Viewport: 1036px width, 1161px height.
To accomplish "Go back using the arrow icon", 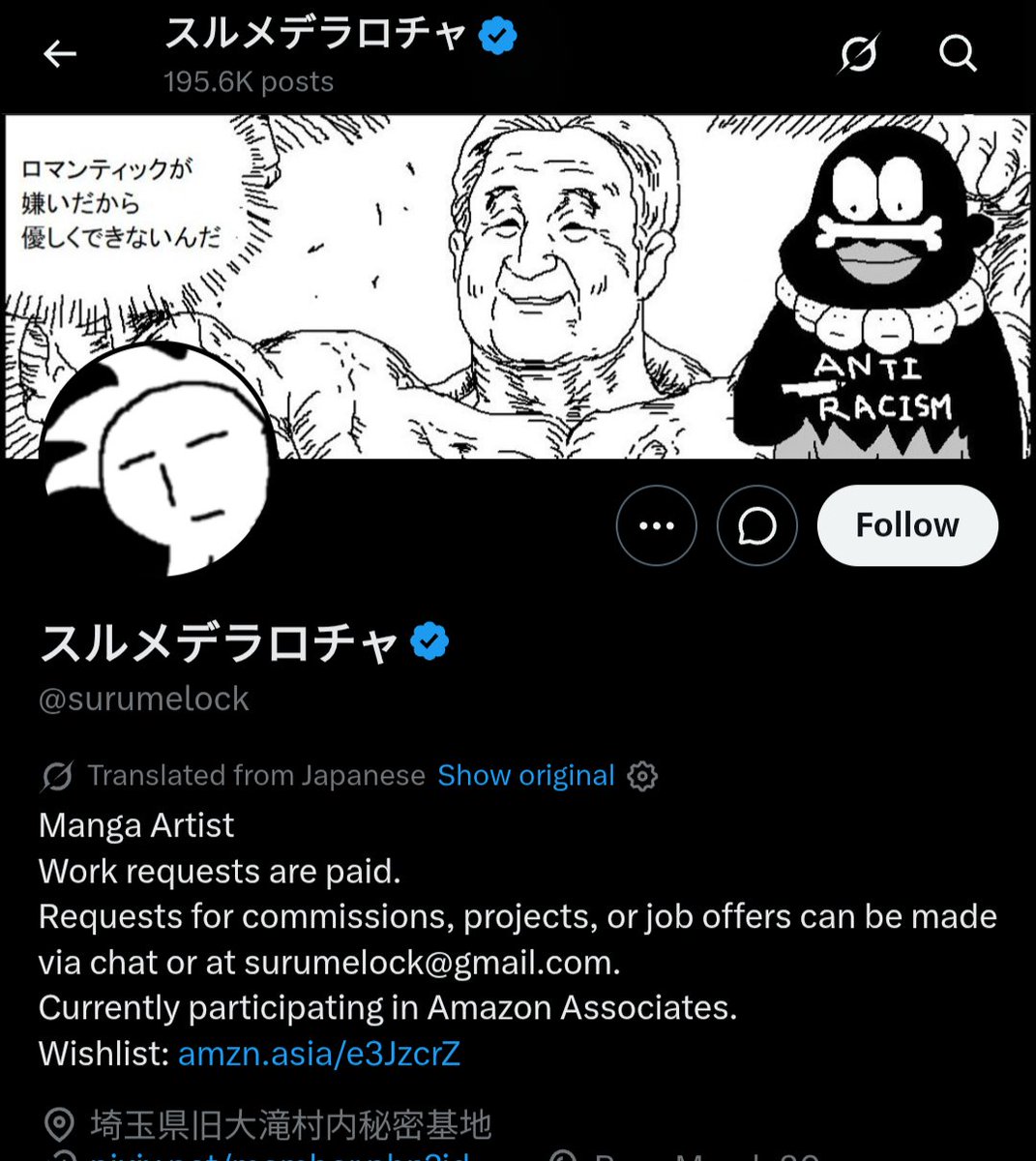I will tap(60, 54).
